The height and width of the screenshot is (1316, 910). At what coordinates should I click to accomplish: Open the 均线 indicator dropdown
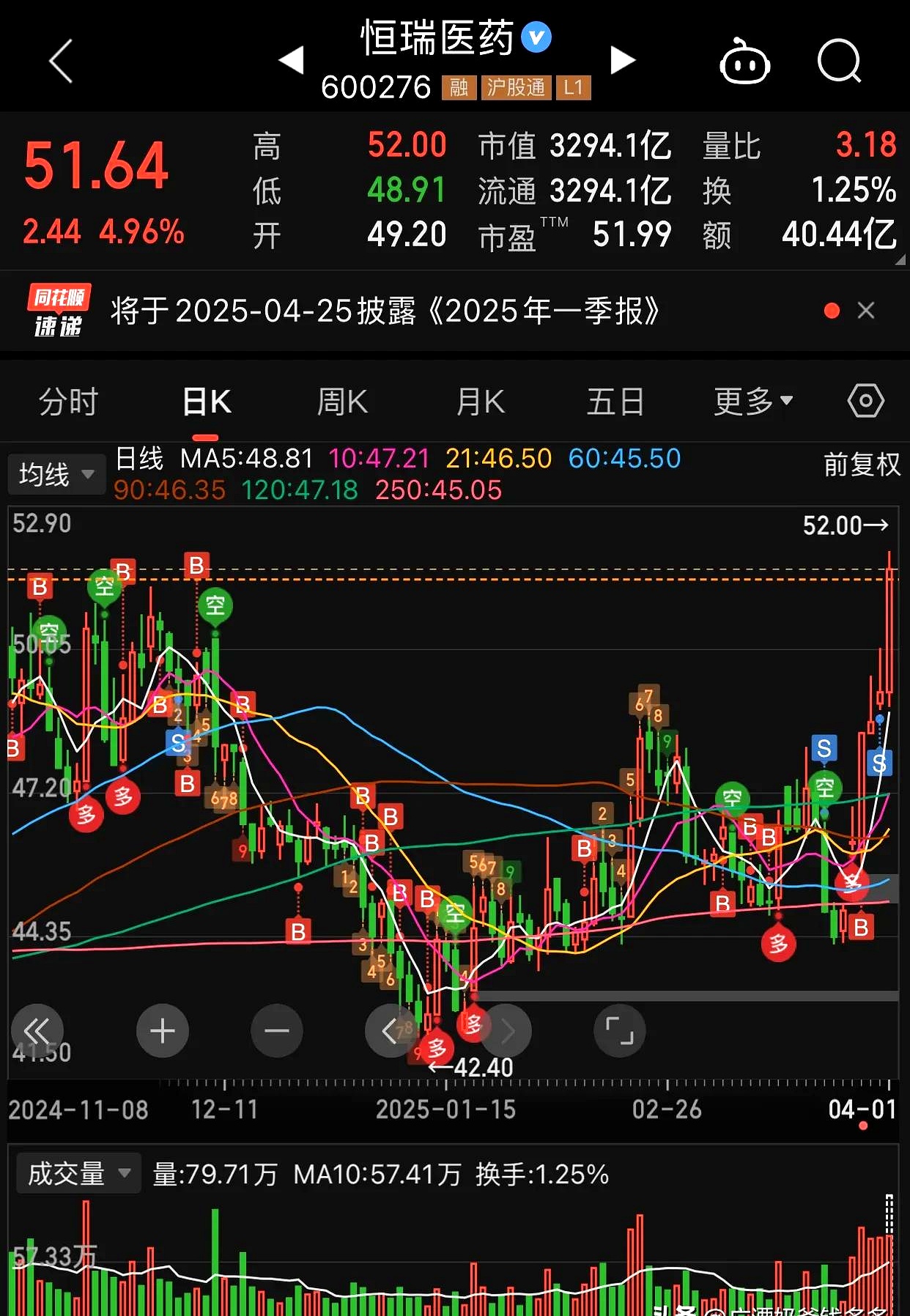coord(56,475)
